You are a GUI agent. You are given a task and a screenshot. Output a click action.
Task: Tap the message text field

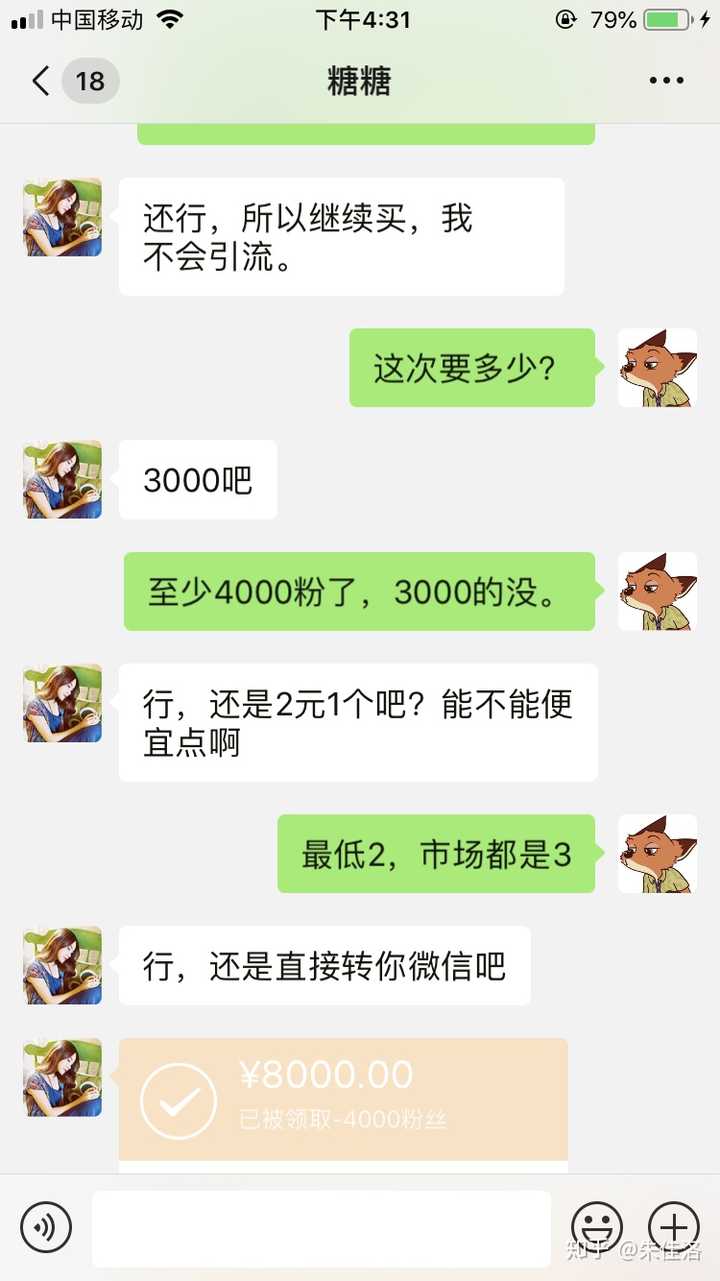pos(321,1228)
